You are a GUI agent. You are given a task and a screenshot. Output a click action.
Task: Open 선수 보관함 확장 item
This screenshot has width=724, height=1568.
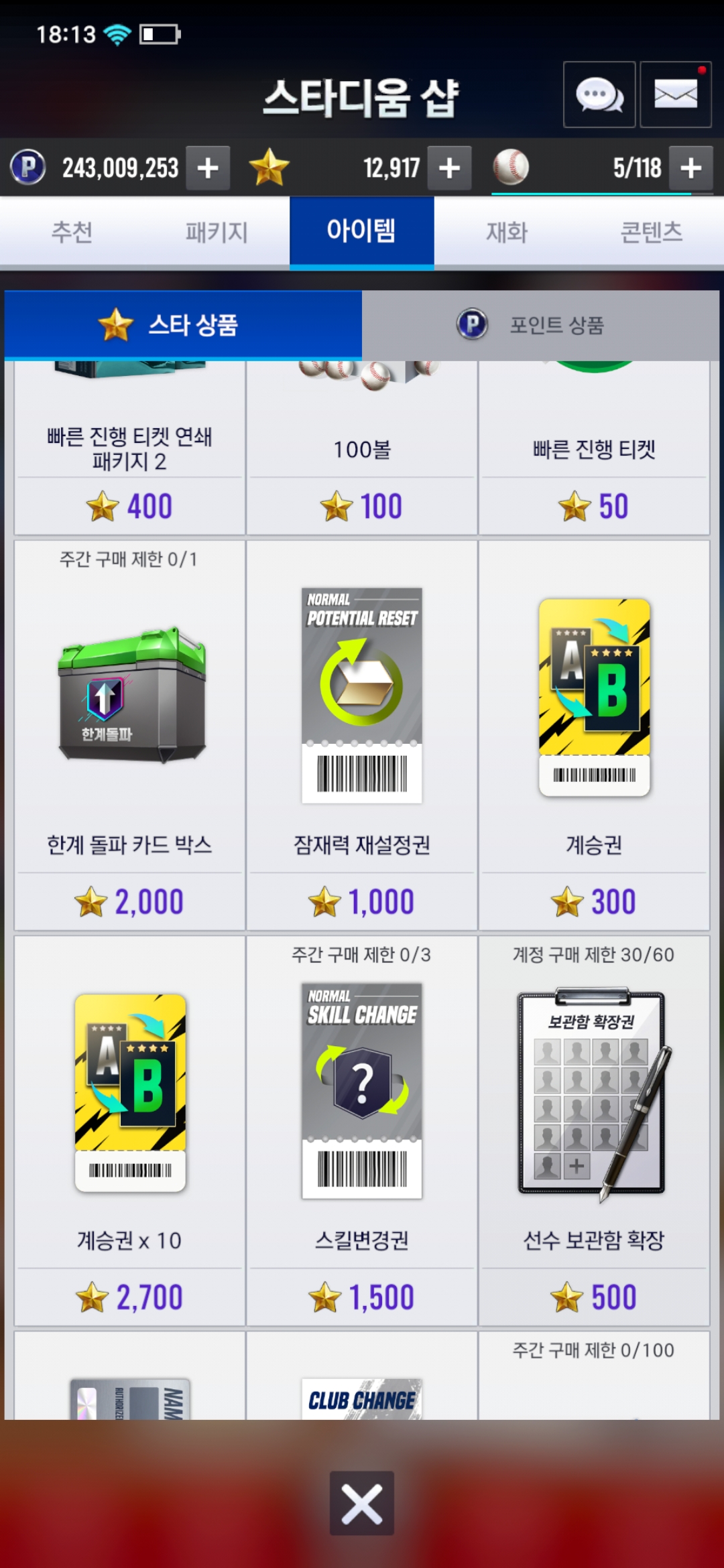[x=594, y=1130]
